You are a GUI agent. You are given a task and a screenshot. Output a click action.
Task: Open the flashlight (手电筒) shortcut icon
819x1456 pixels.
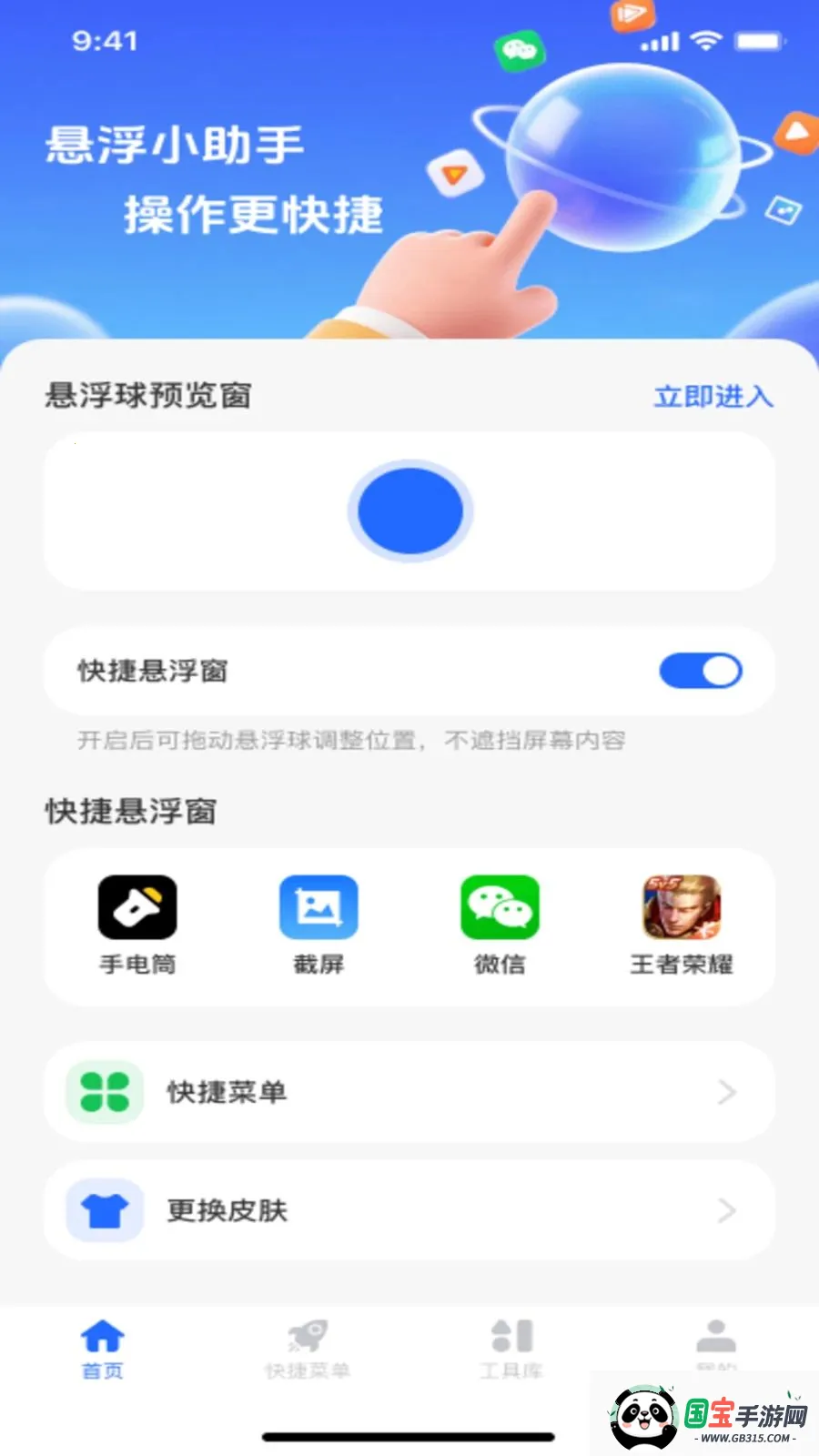pyautogui.click(x=138, y=907)
